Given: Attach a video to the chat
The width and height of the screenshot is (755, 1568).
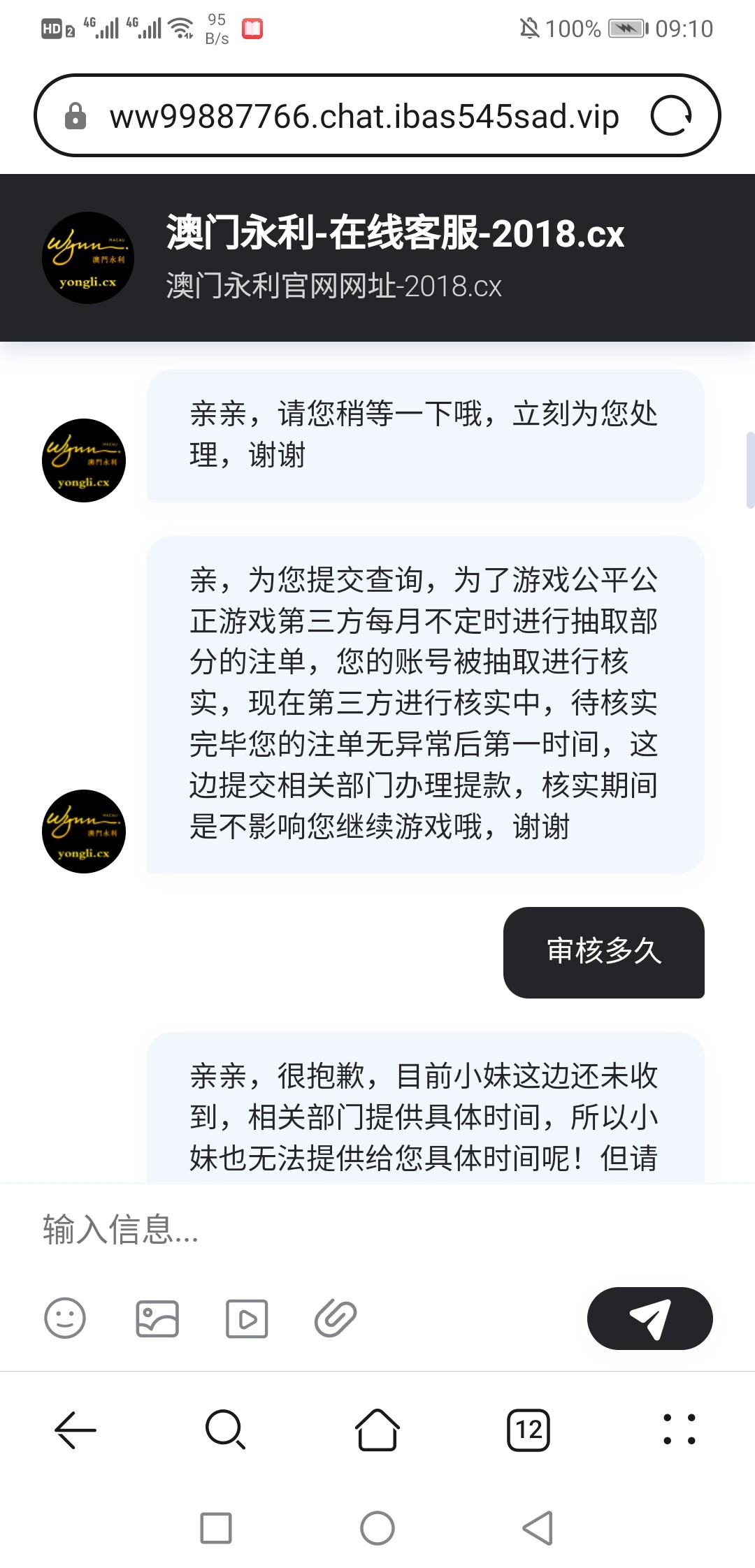Looking at the screenshot, I should [x=247, y=1319].
